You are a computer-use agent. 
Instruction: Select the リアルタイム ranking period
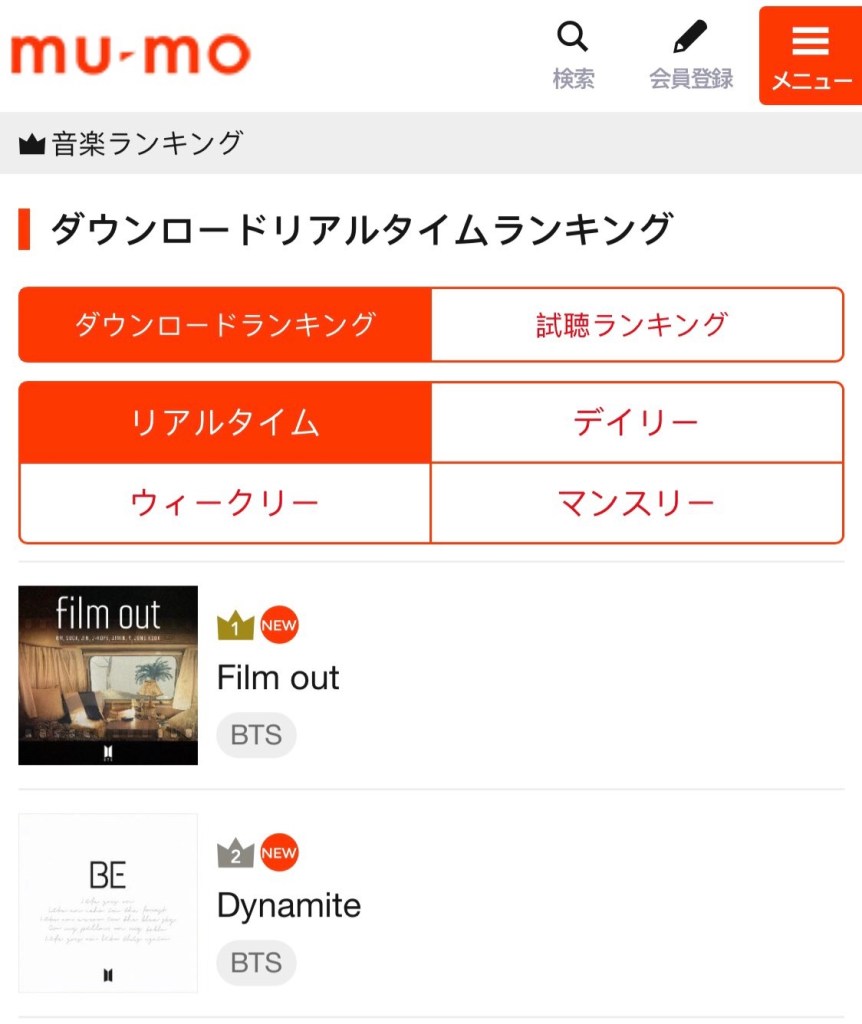pyautogui.click(x=225, y=423)
